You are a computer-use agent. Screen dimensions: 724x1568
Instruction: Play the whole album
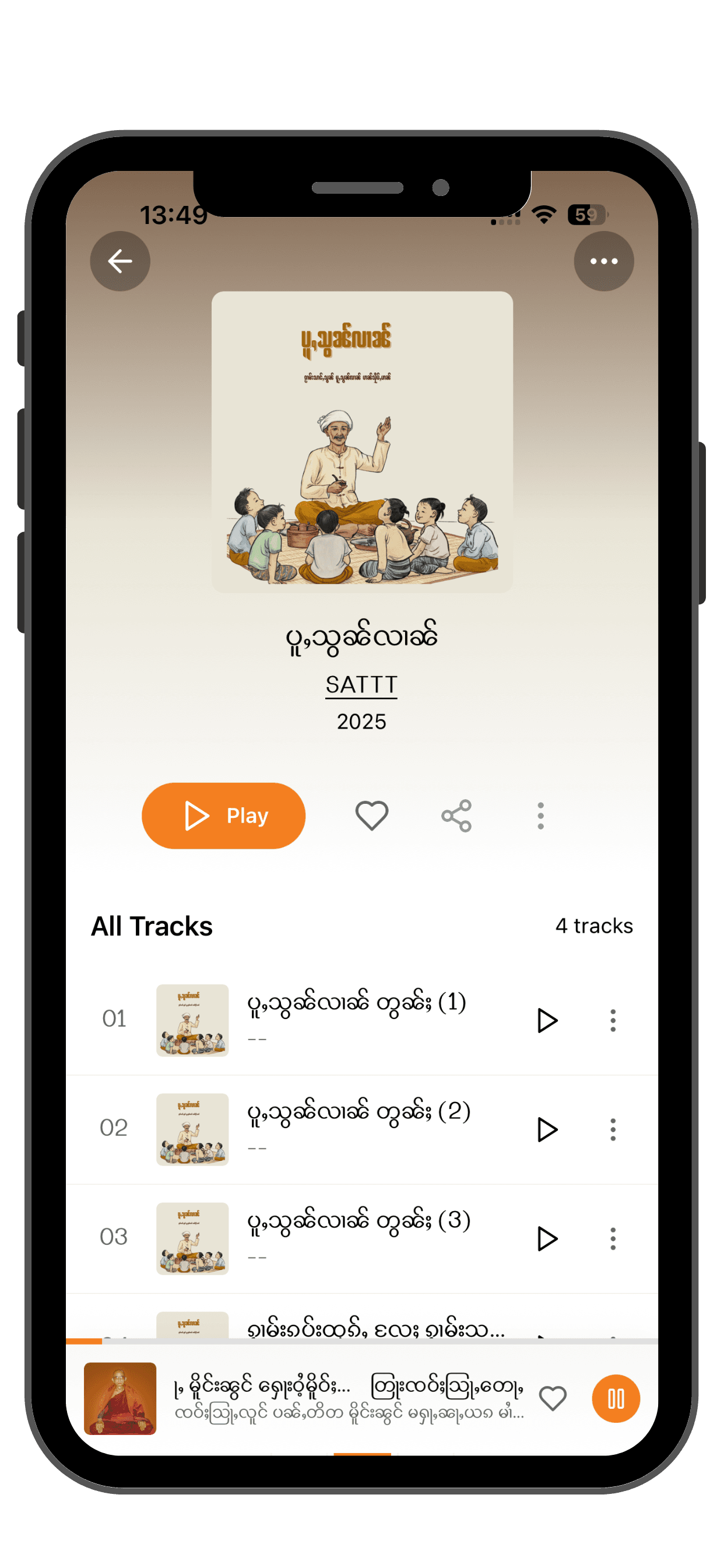tap(223, 815)
